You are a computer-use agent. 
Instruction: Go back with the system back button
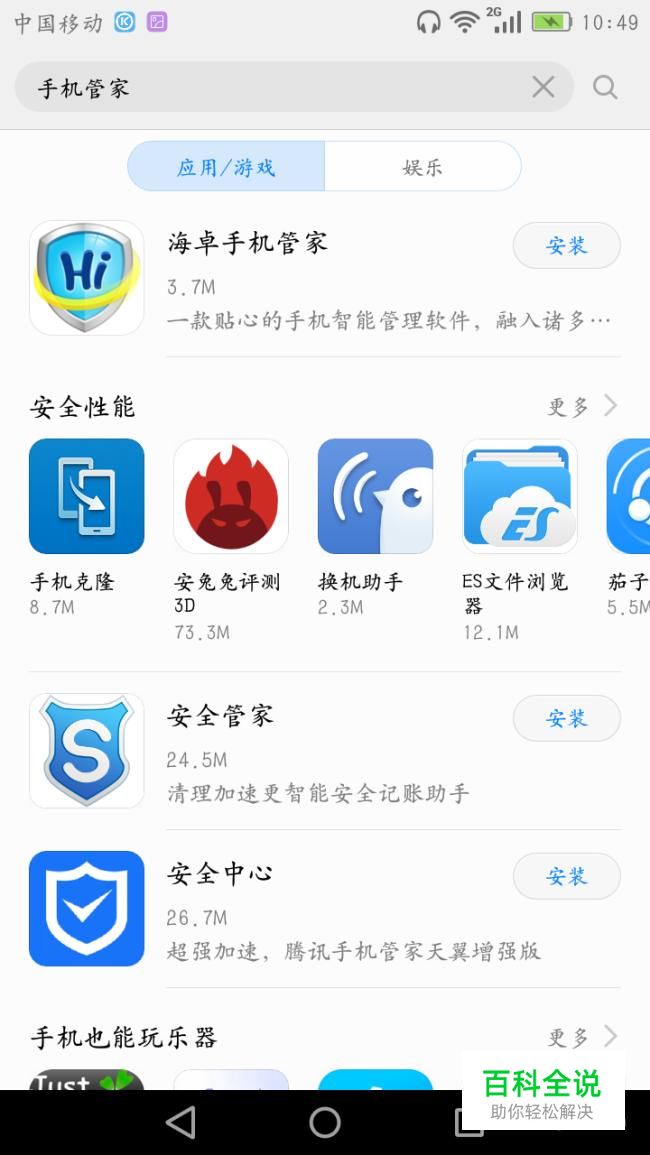pyautogui.click(x=181, y=1123)
